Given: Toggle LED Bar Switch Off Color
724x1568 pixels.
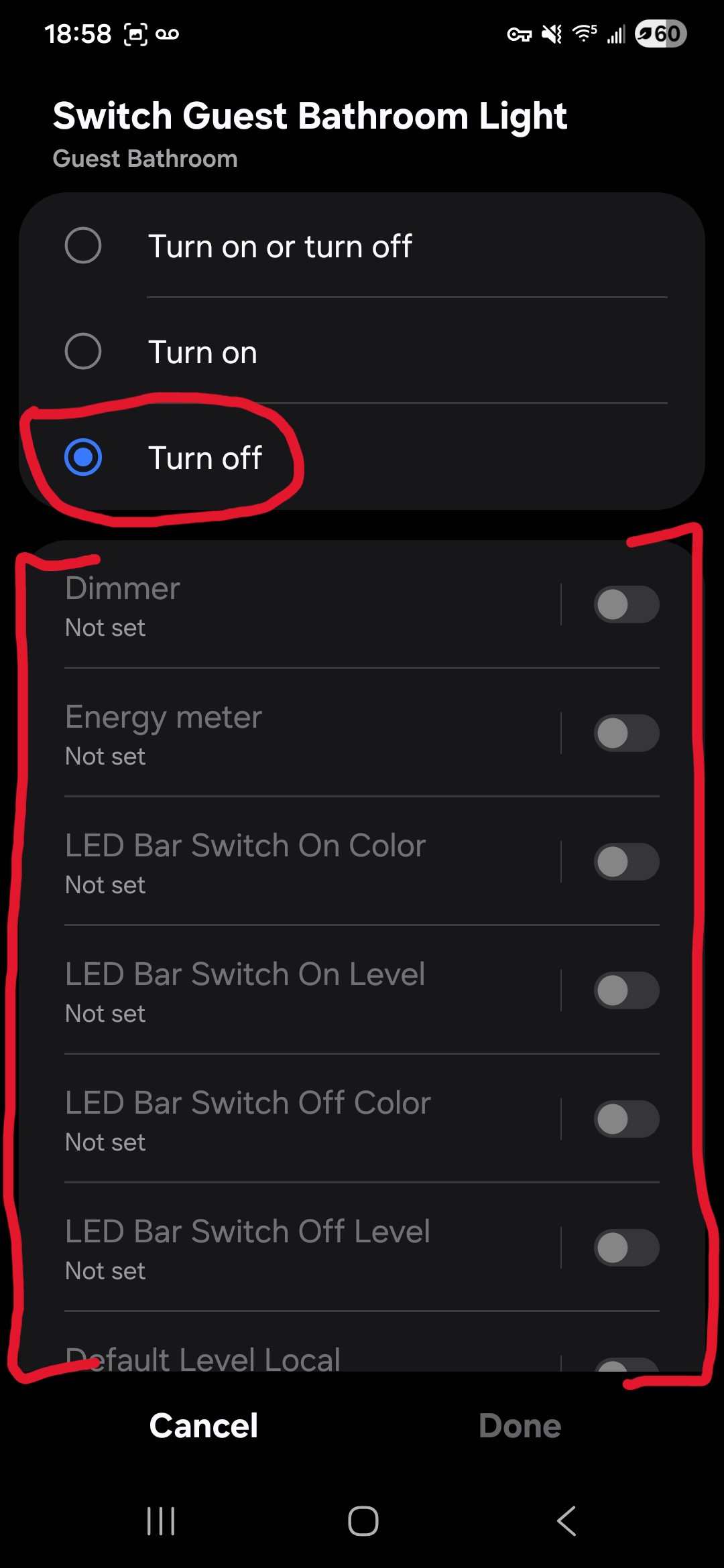Looking at the screenshot, I should 626,1119.
